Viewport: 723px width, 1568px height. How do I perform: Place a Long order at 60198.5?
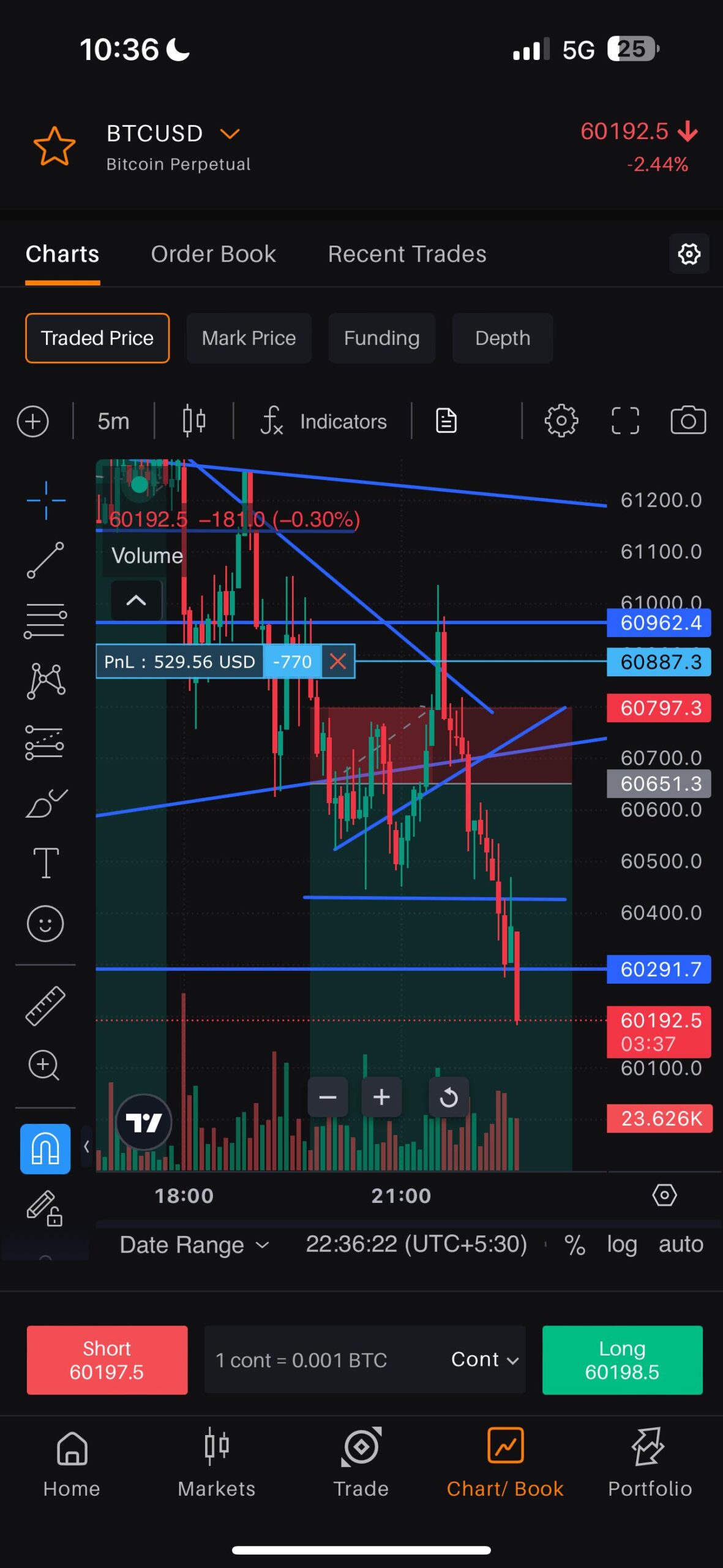622,1360
